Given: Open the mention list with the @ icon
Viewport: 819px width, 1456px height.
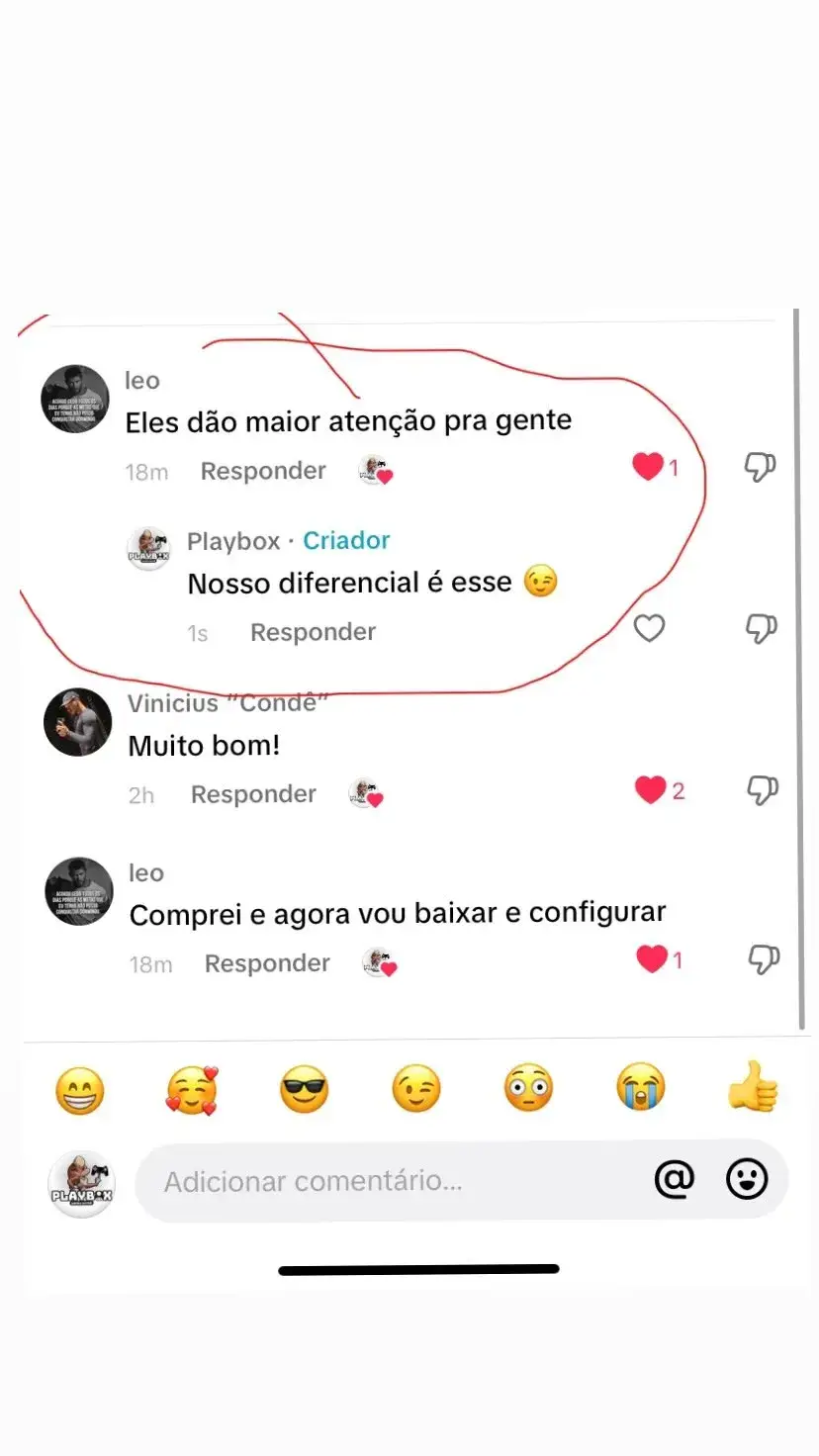Looking at the screenshot, I should point(674,1180).
